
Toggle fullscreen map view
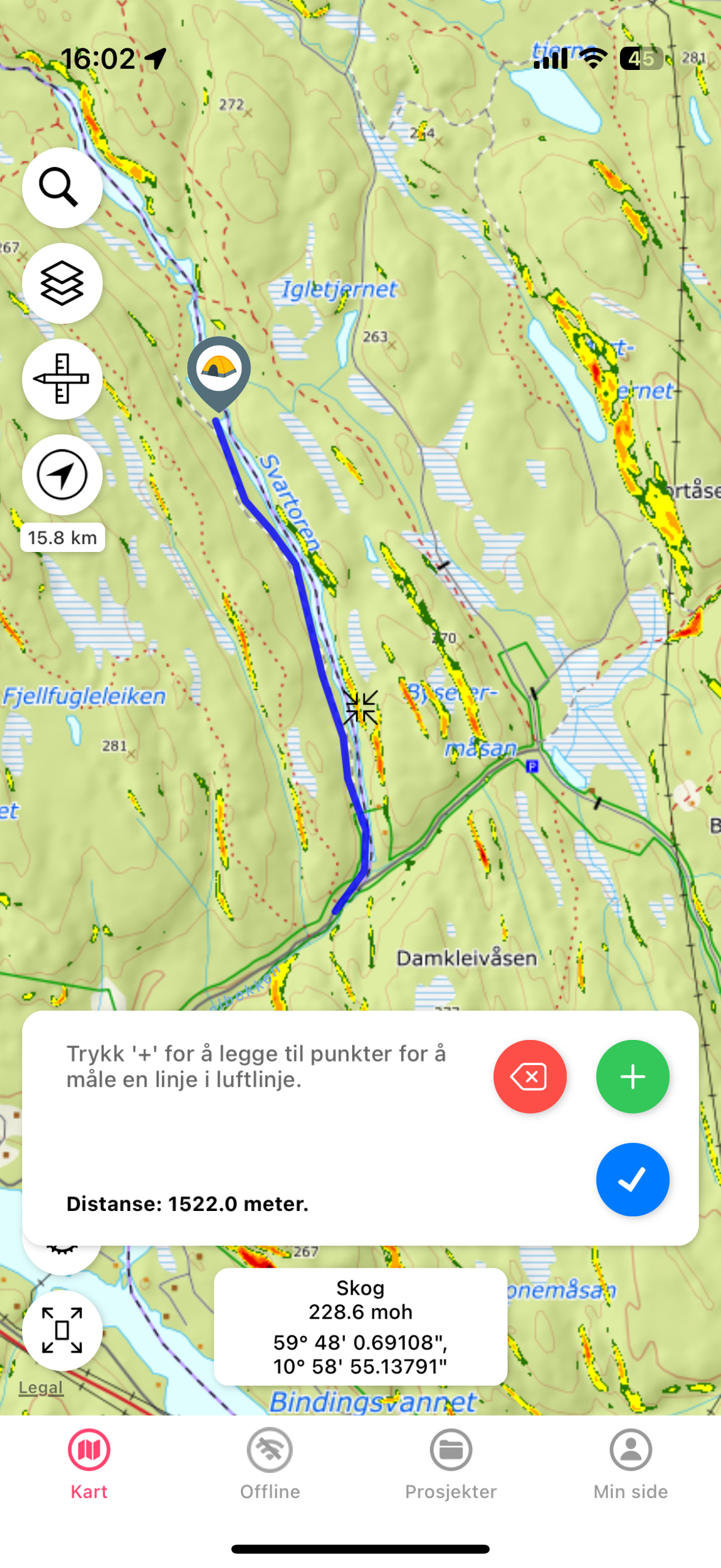(x=62, y=1331)
